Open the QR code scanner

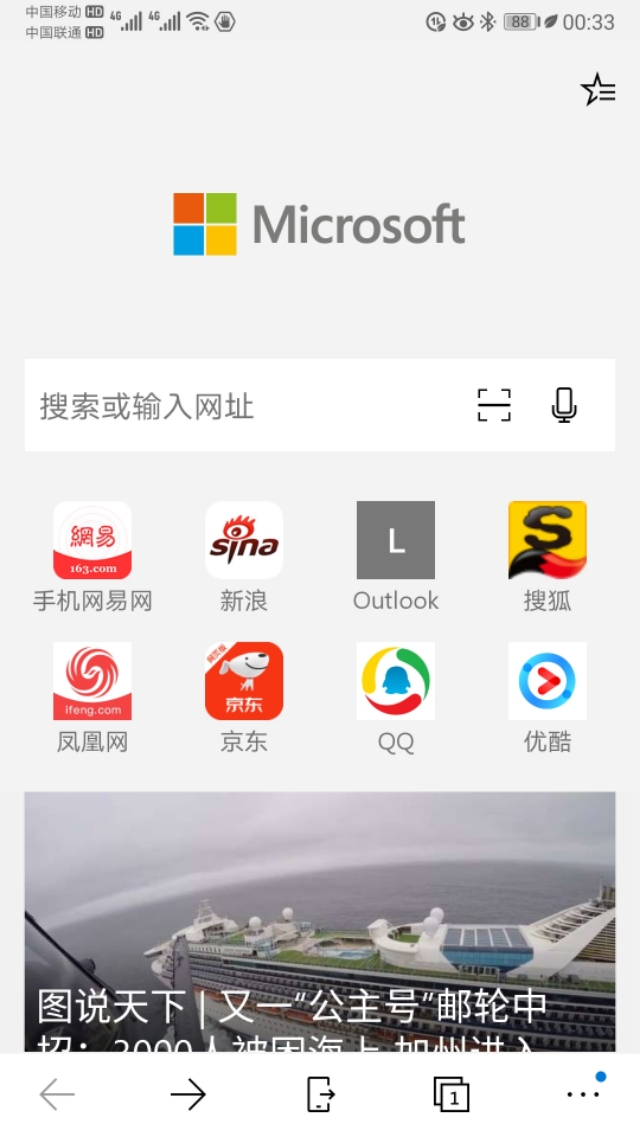(x=494, y=405)
